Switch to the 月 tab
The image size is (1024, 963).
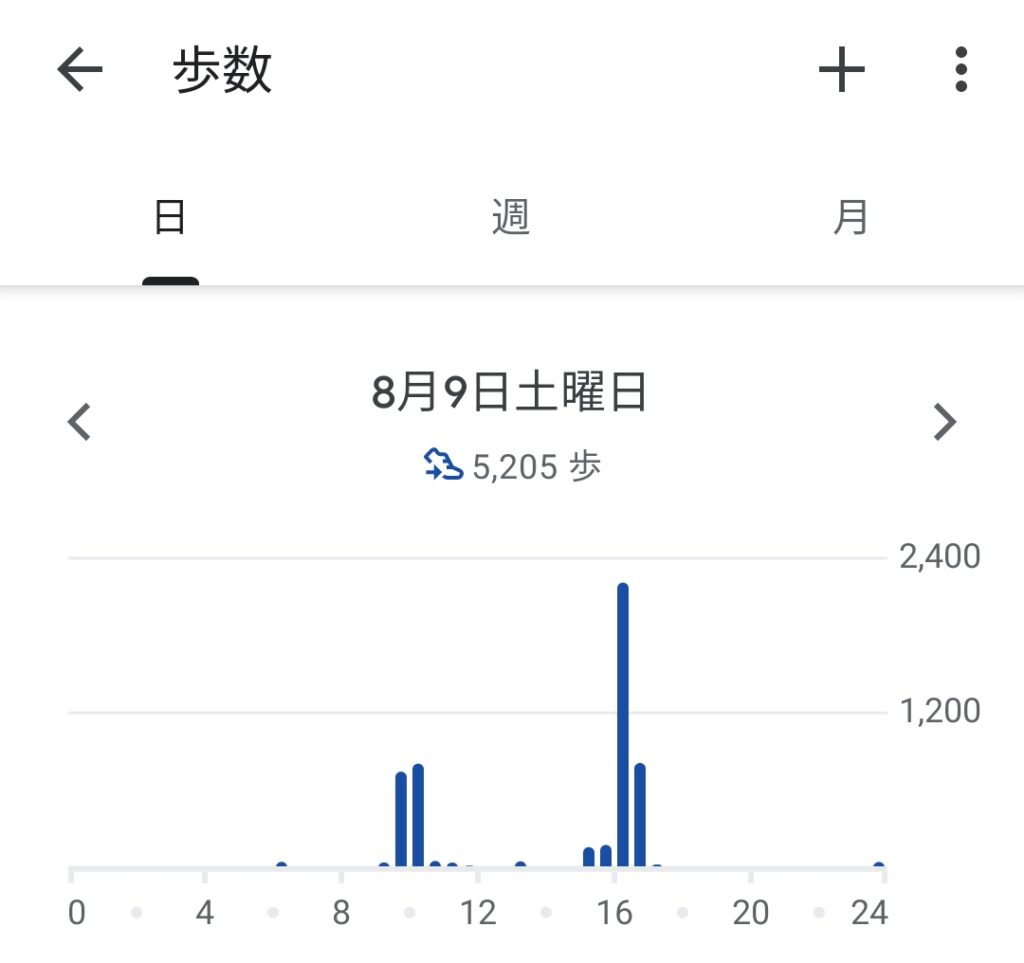coord(851,217)
